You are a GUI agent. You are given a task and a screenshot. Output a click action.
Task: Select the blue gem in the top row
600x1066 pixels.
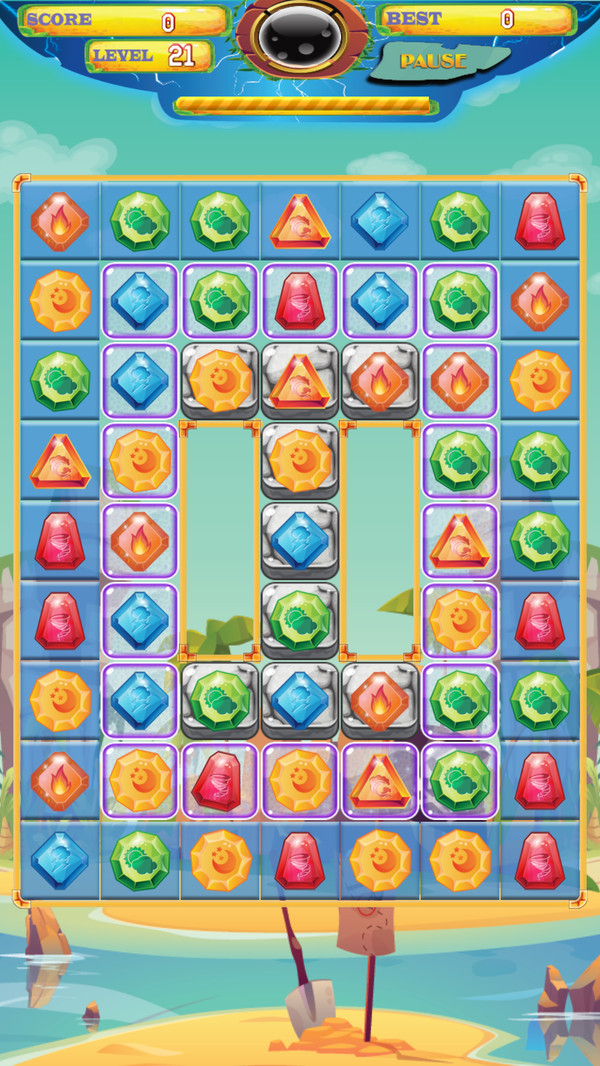coord(380,220)
